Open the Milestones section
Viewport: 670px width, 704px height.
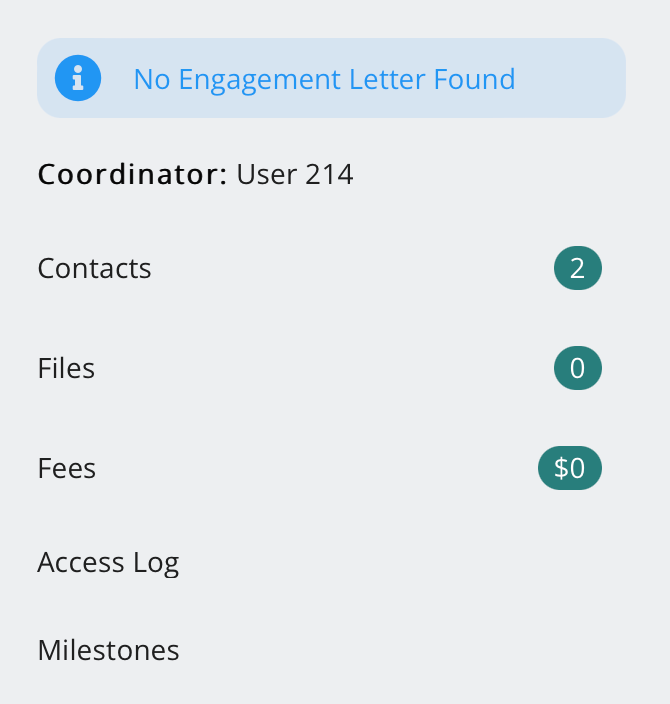108,650
